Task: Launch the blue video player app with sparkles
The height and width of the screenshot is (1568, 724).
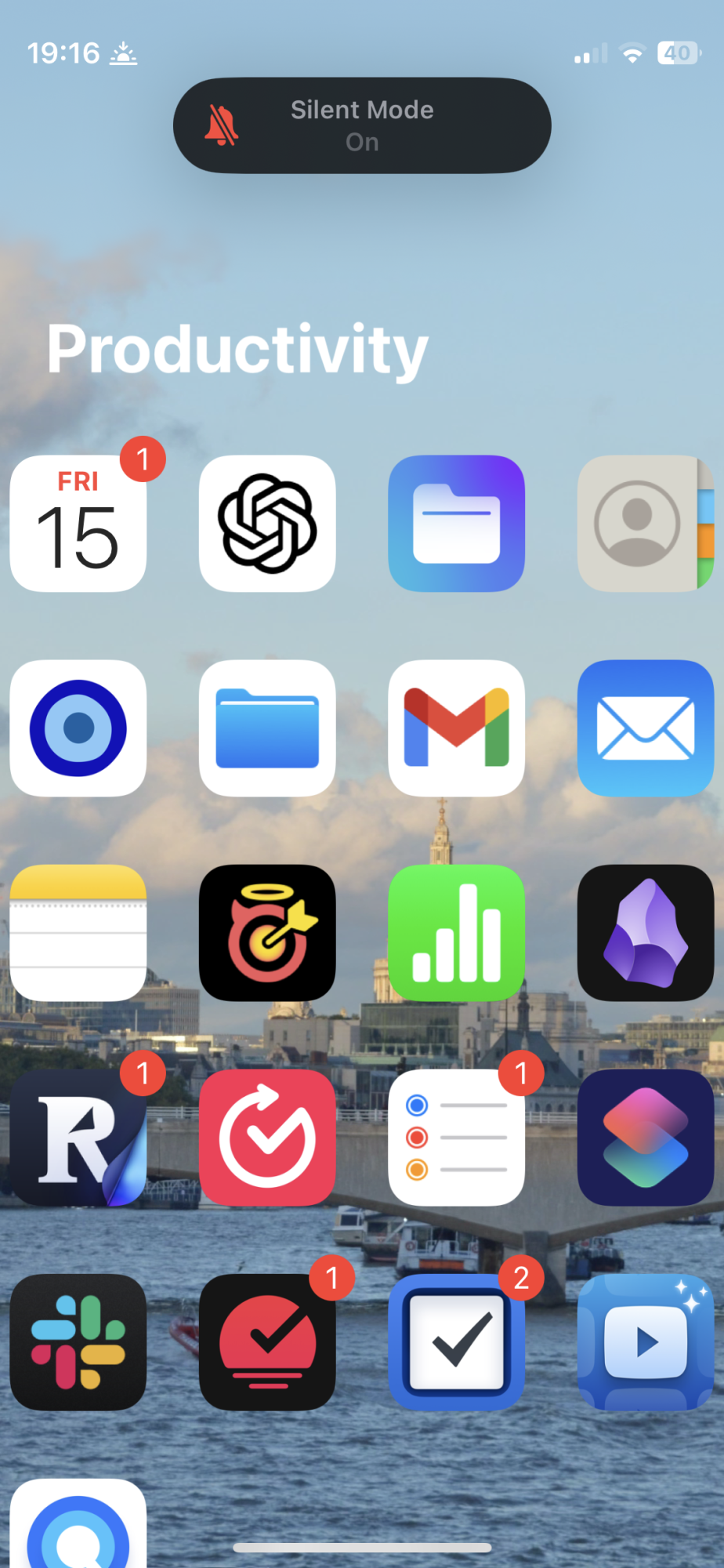Action: (x=645, y=1342)
